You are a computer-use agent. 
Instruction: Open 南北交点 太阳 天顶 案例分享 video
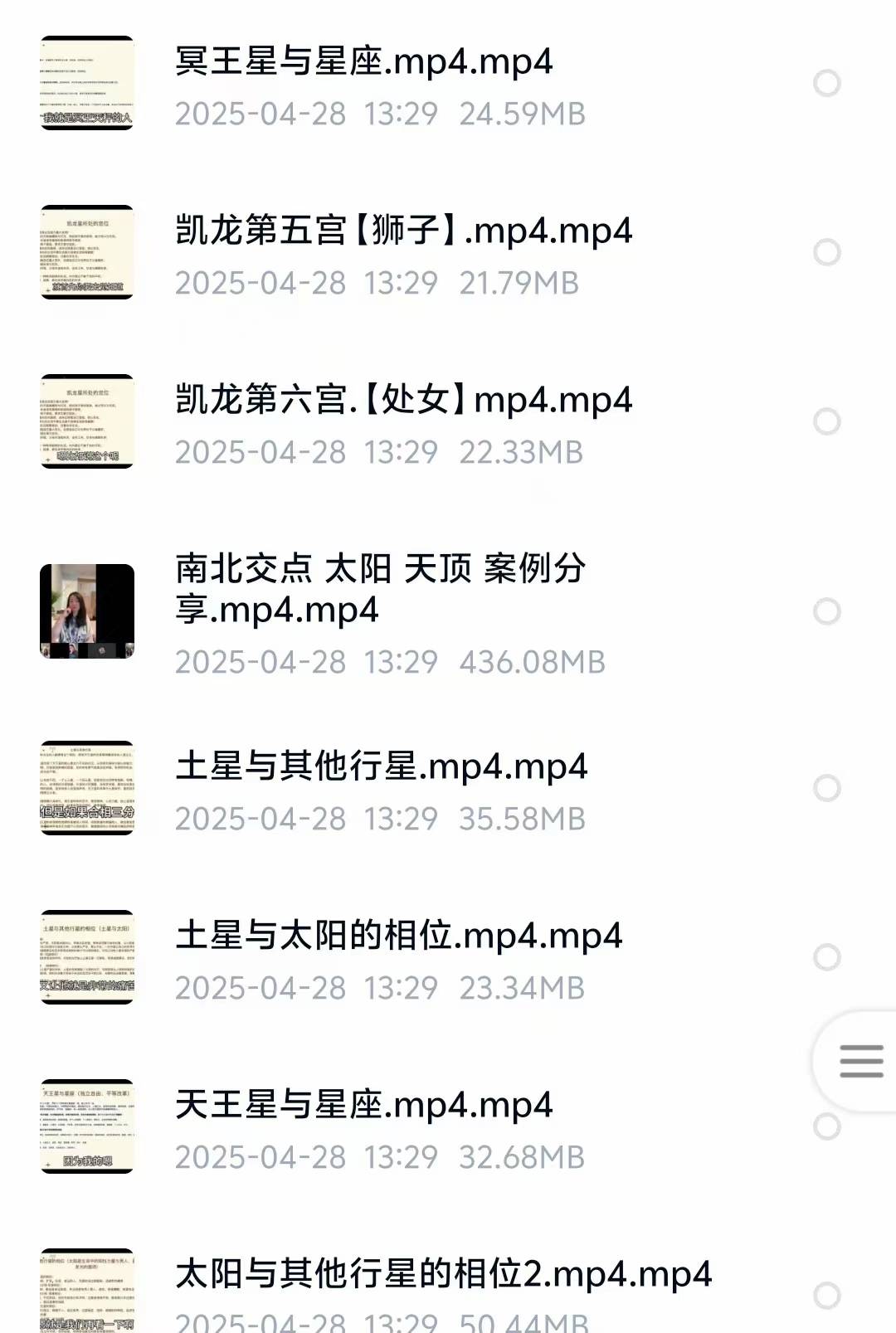380,589
